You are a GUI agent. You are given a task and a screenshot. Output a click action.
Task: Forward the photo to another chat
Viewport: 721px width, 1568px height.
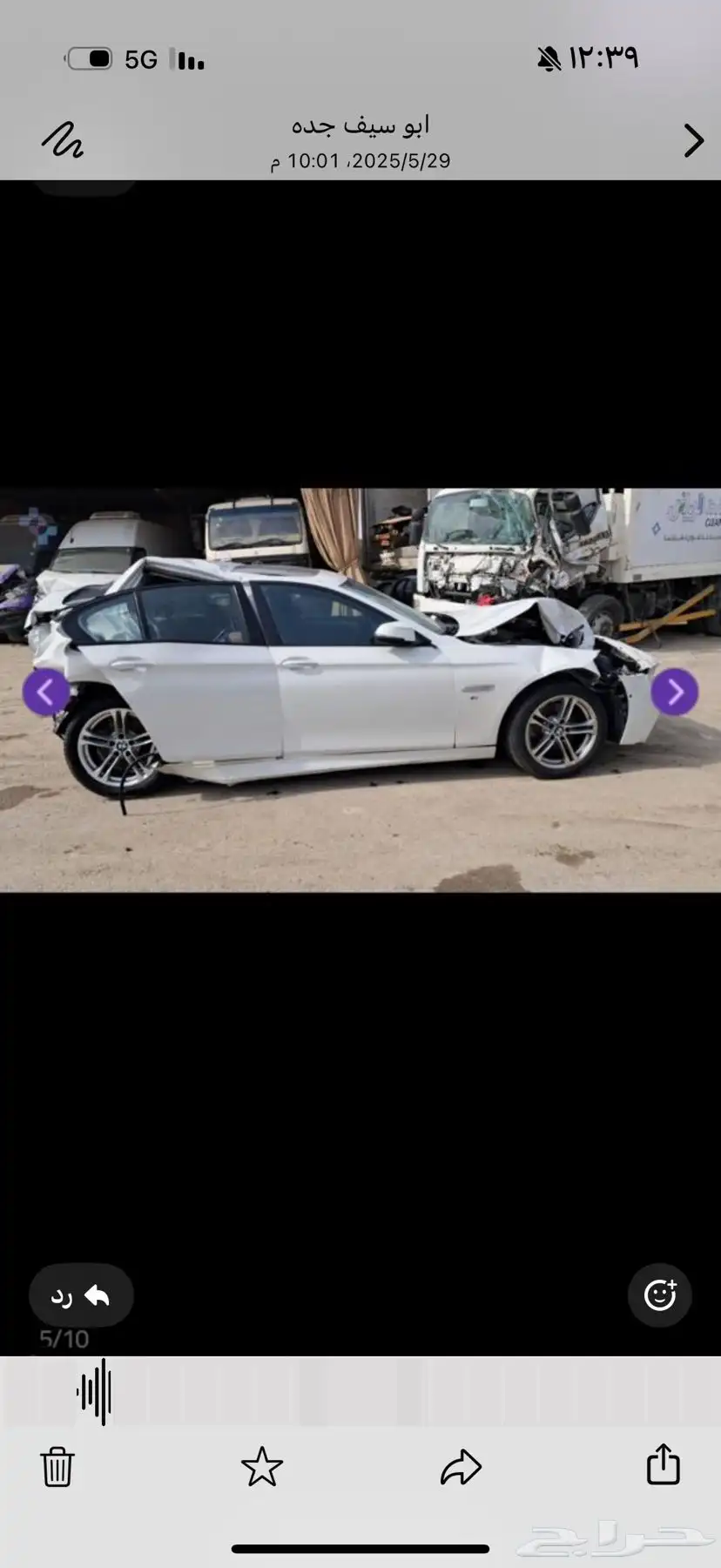click(461, 1467)
